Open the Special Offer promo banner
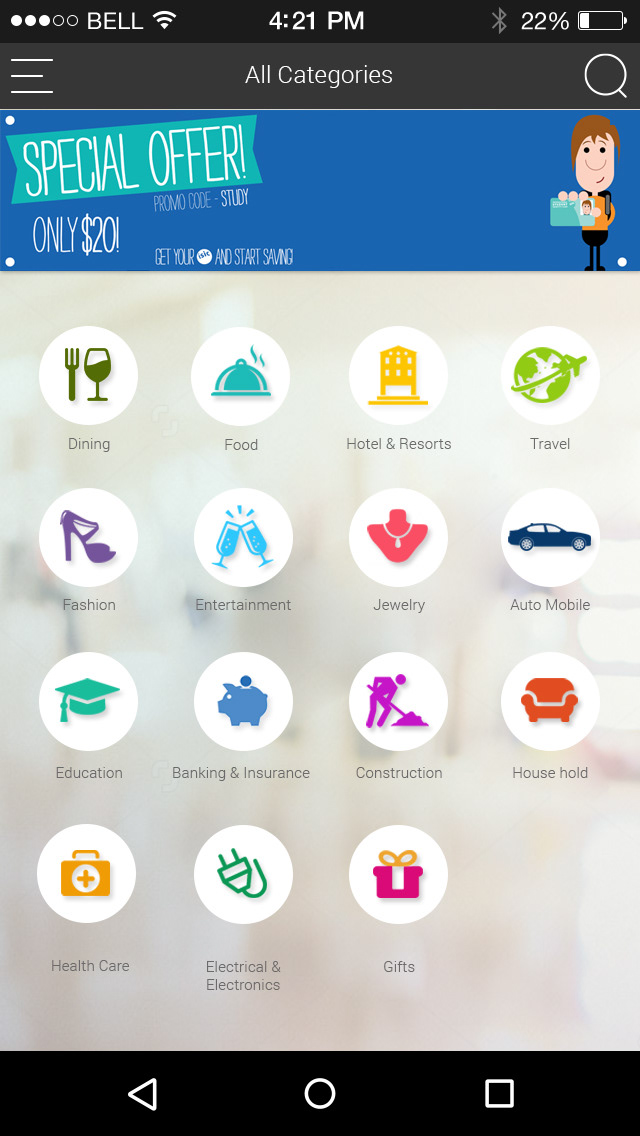Viewport: 640px width, 1136px height. coord(320,190)
